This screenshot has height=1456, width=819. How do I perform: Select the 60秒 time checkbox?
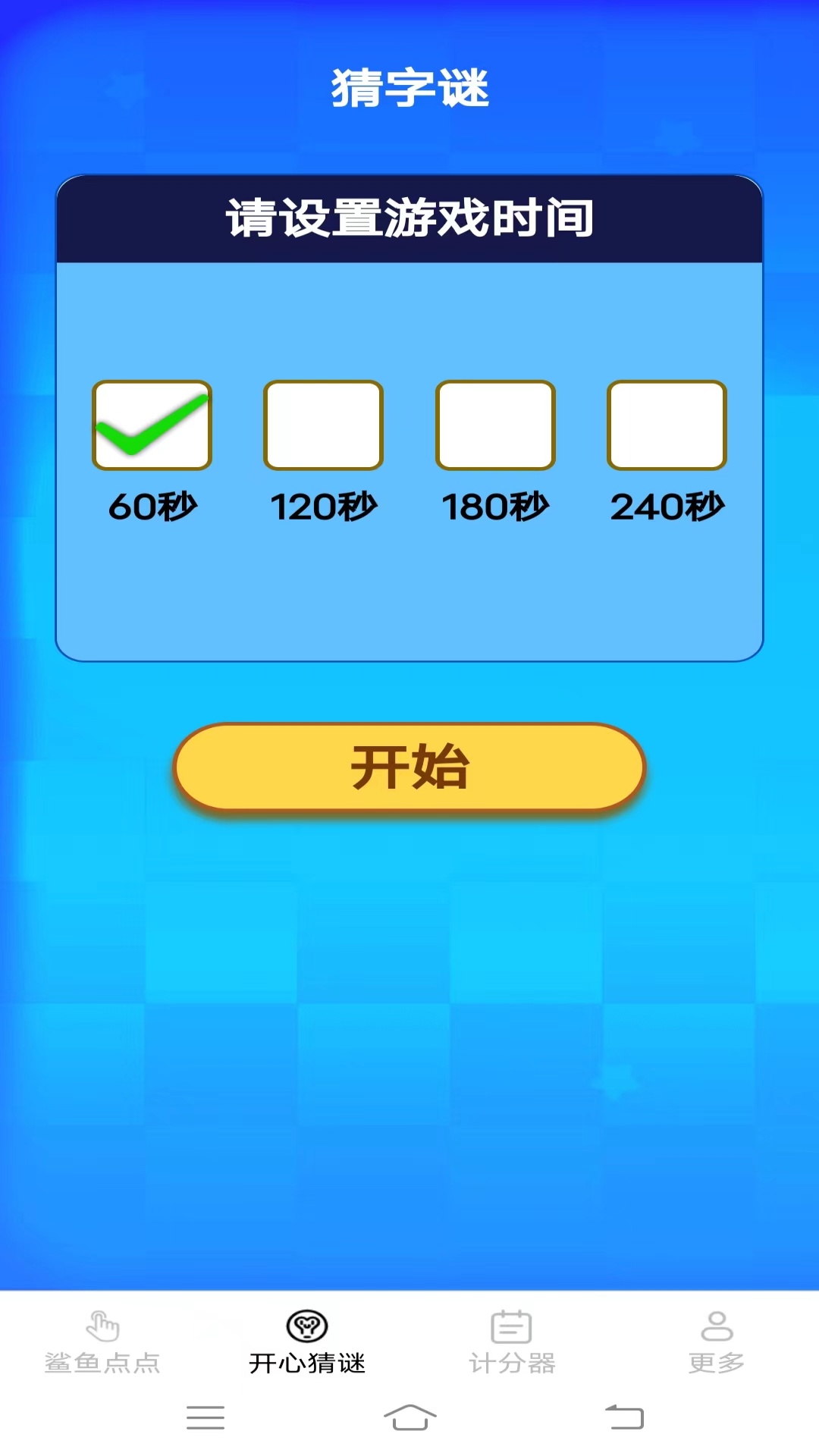click(152, 425)
